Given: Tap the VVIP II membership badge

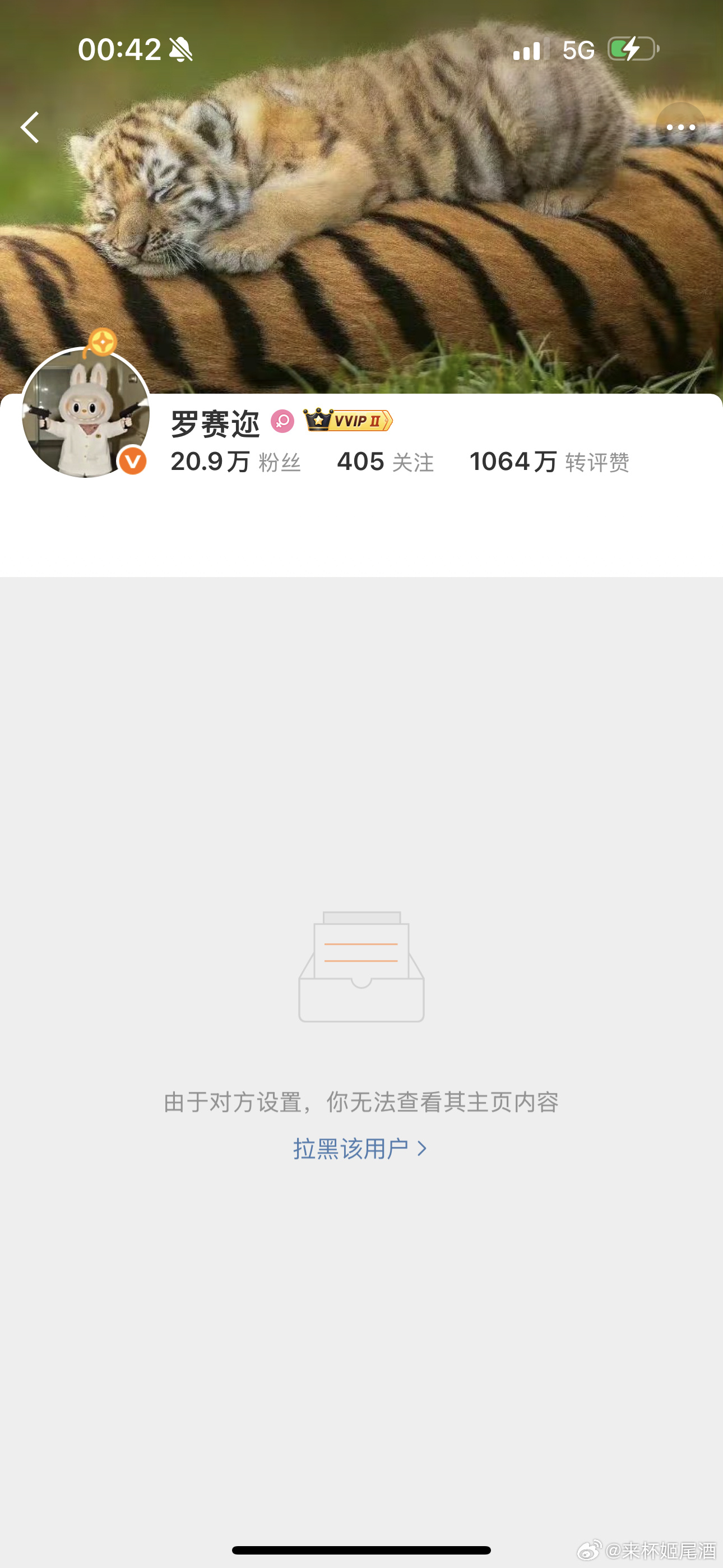Looking at the screenshot, I should click(348, 421).
